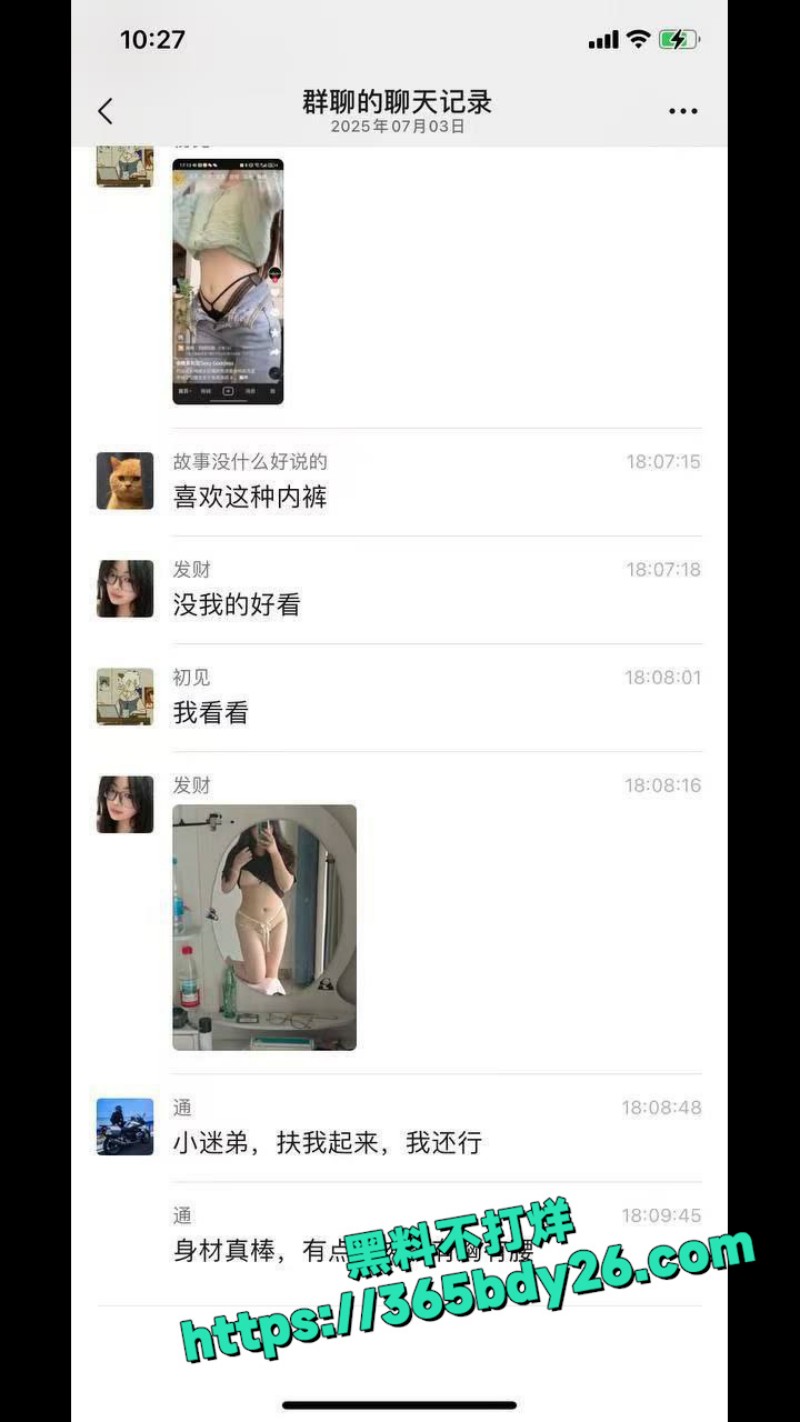Go back using the arrow icon

pos(106,111)
